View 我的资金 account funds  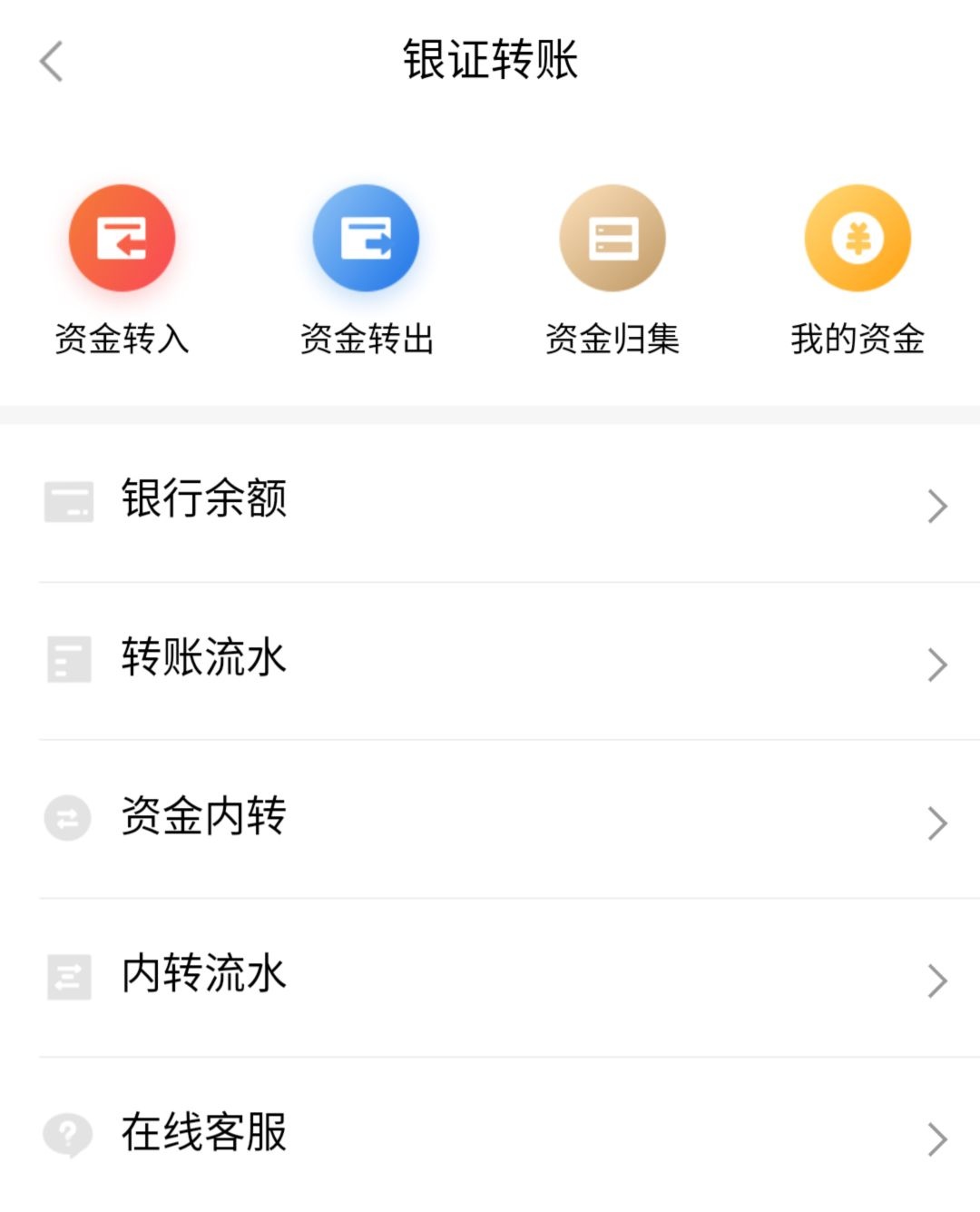coord(857,239)
